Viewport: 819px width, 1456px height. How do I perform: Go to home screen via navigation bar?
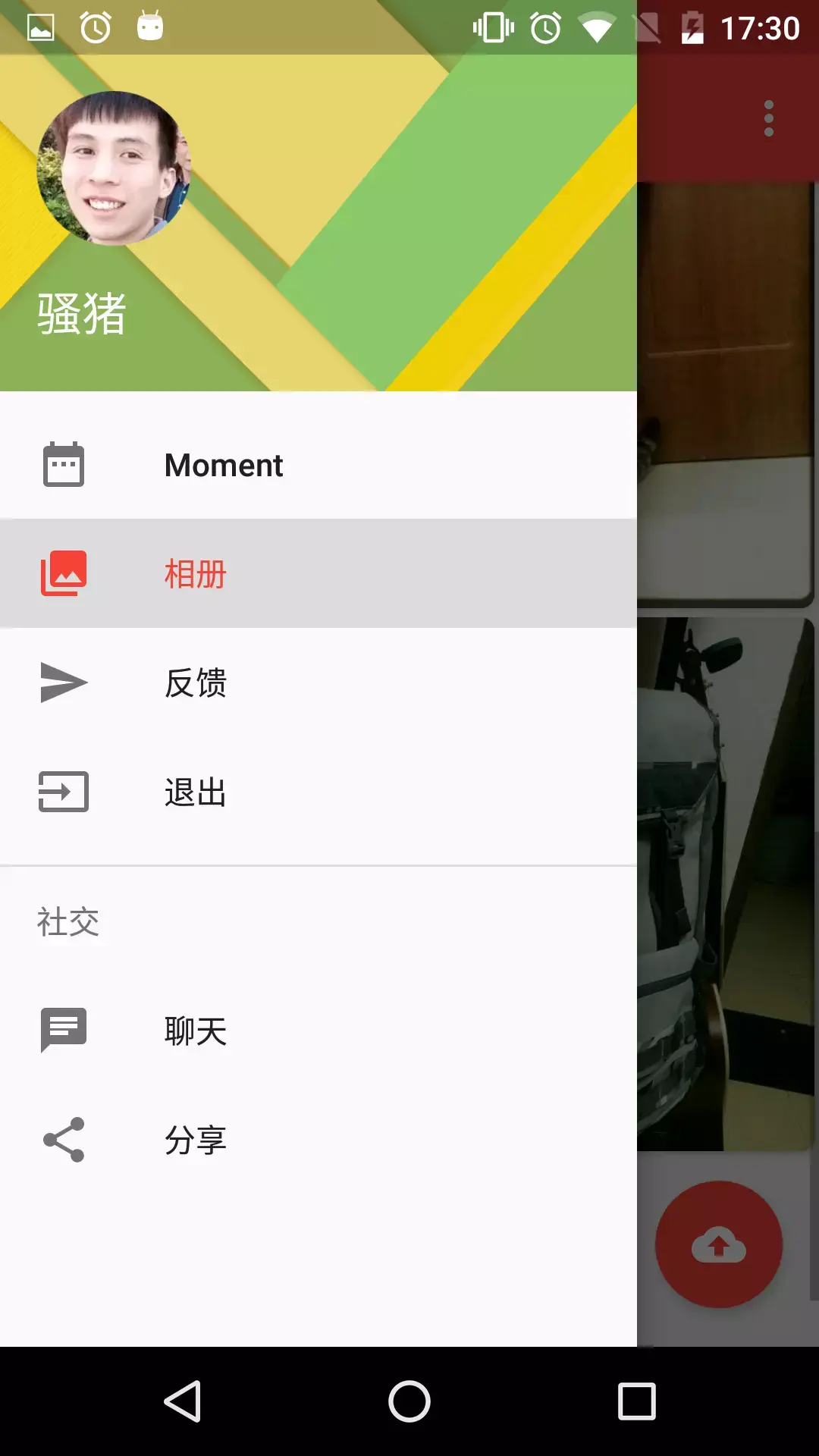[x=409, y=1401]
